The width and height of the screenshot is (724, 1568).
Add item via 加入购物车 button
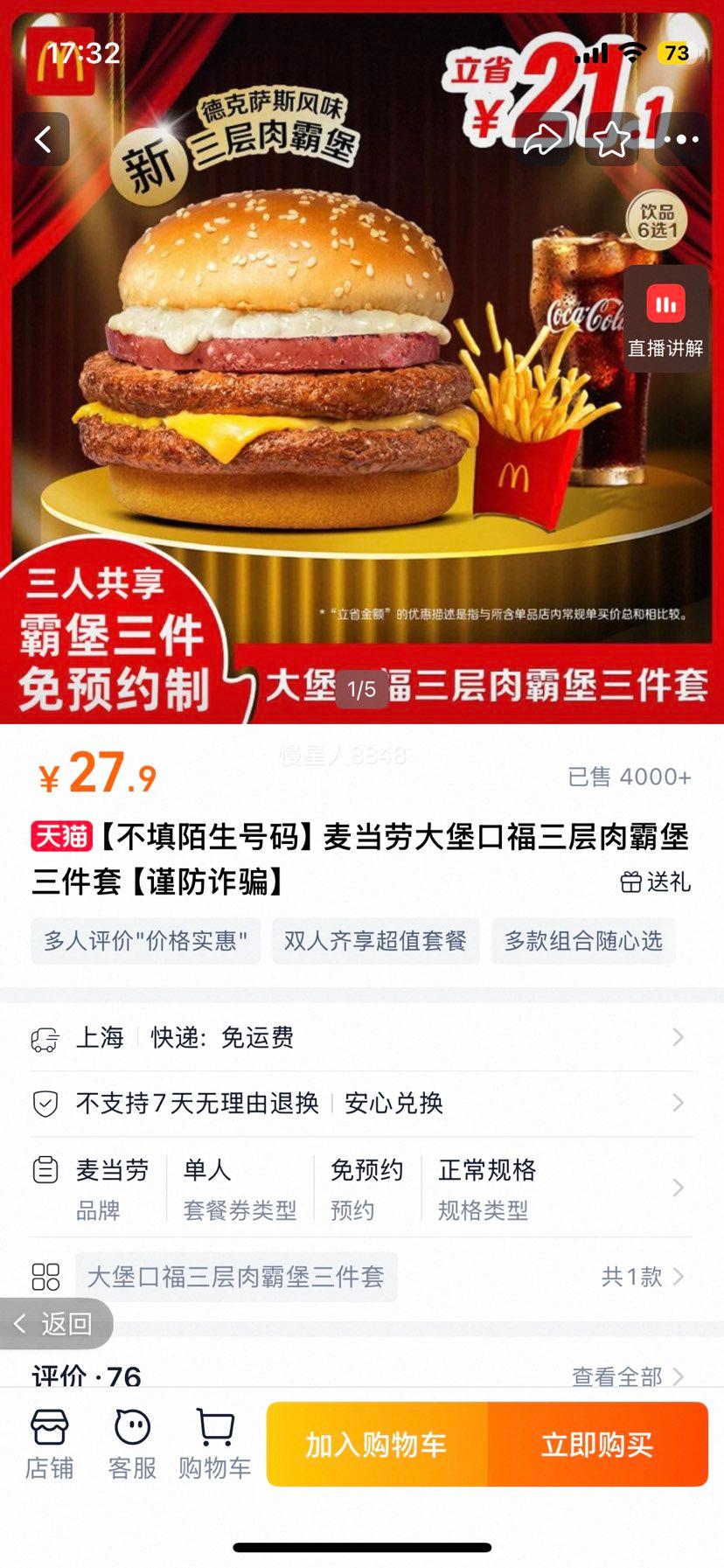(378, 1444)
